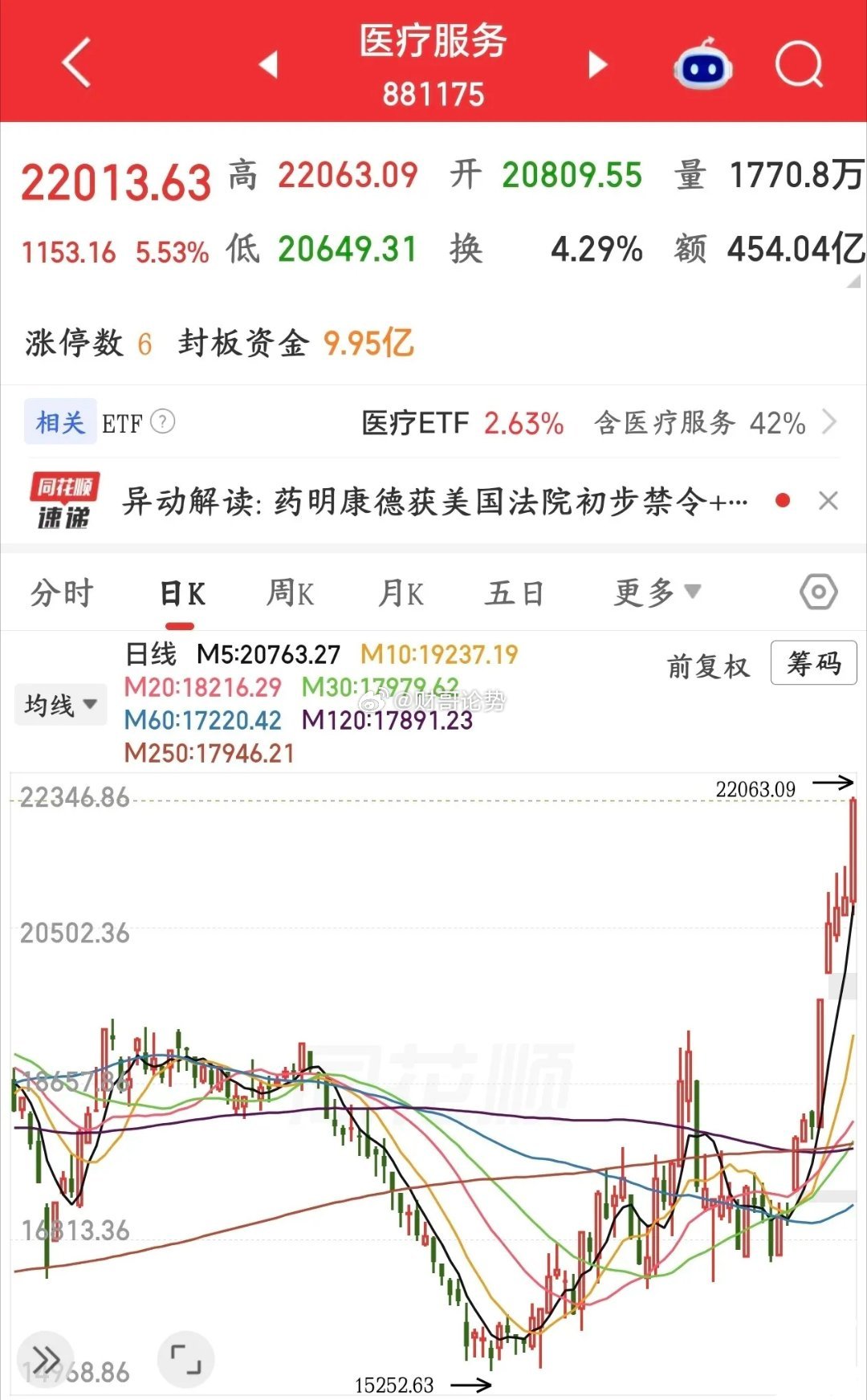Image resolution: width=867 pixels, height=1400 pixels.
Task: Switch to the 周K chart tab
Action: (290, 593)
